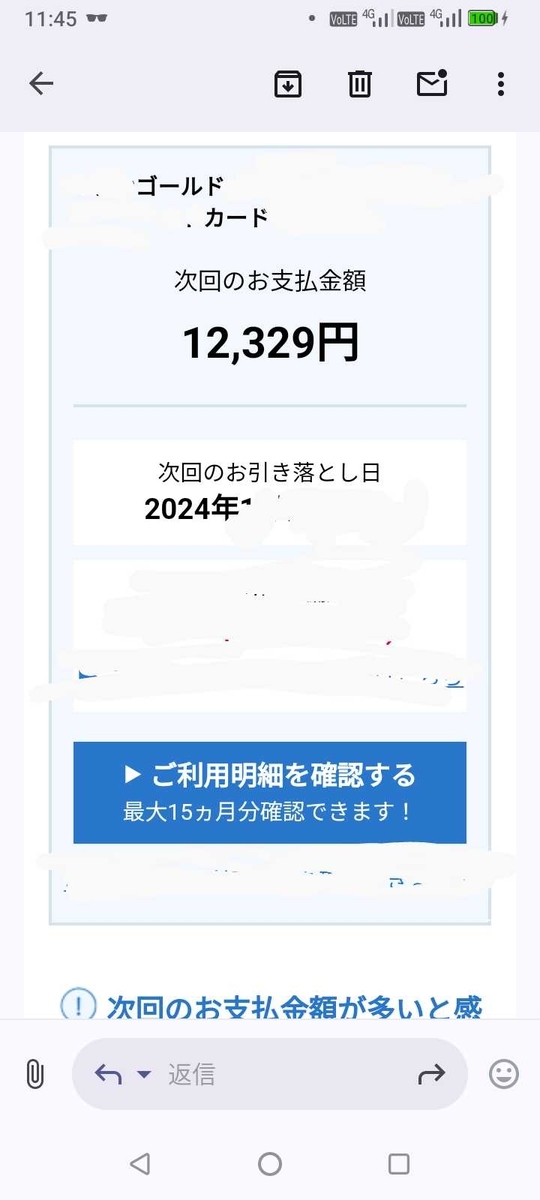Tap the 返信 reply field
Viewport: 540px width, 1200px height.
(270, 1075)
